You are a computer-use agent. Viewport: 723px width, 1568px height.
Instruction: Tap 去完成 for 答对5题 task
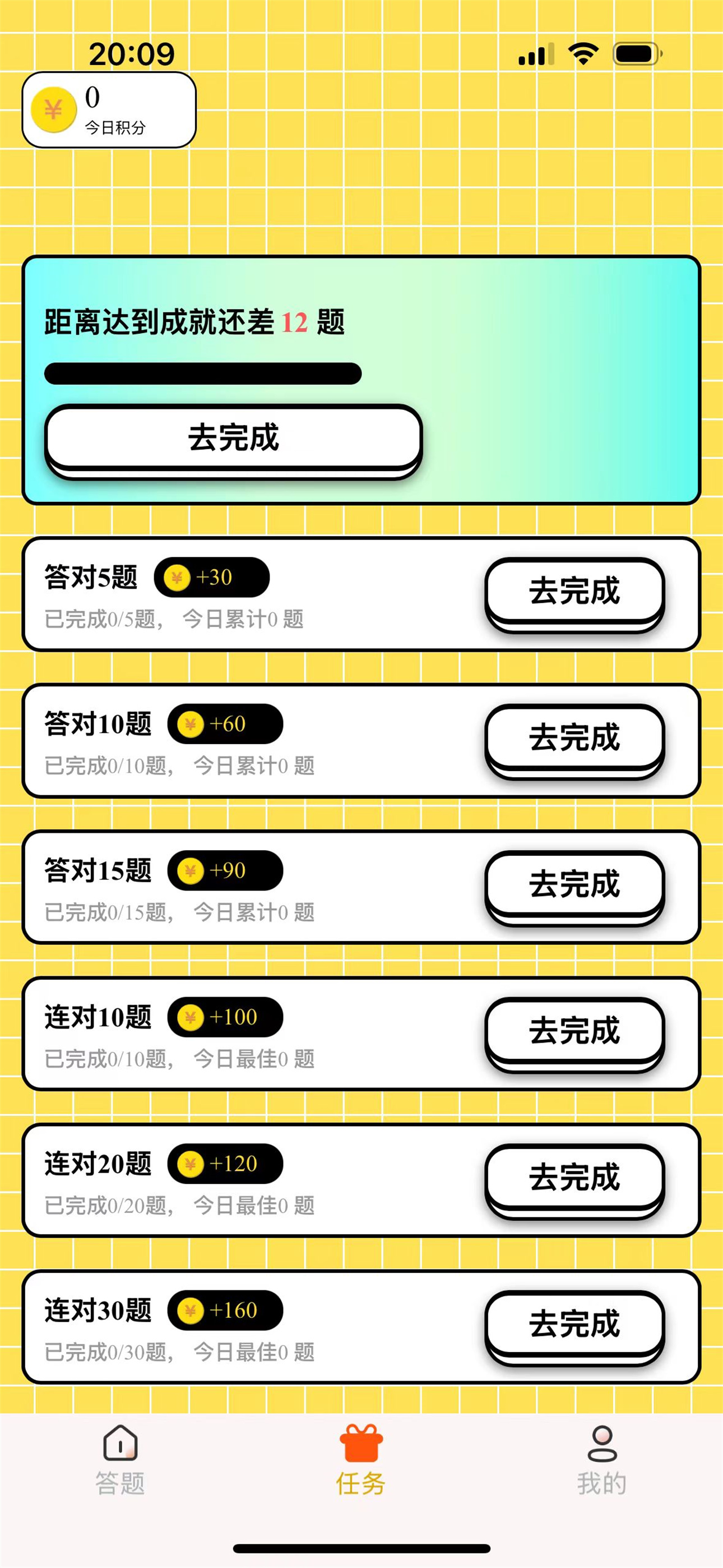(574, 591)
